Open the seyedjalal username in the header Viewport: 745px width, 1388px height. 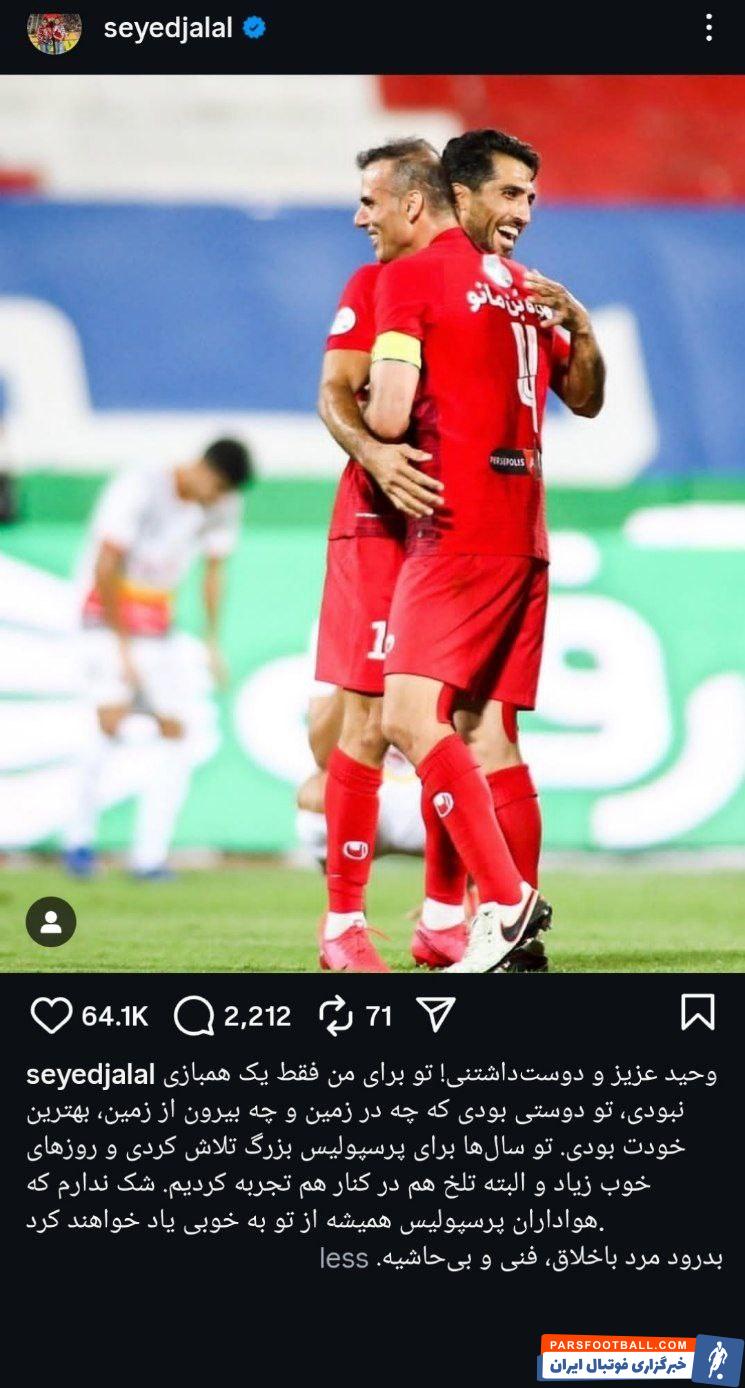click(x=168, y=28)
